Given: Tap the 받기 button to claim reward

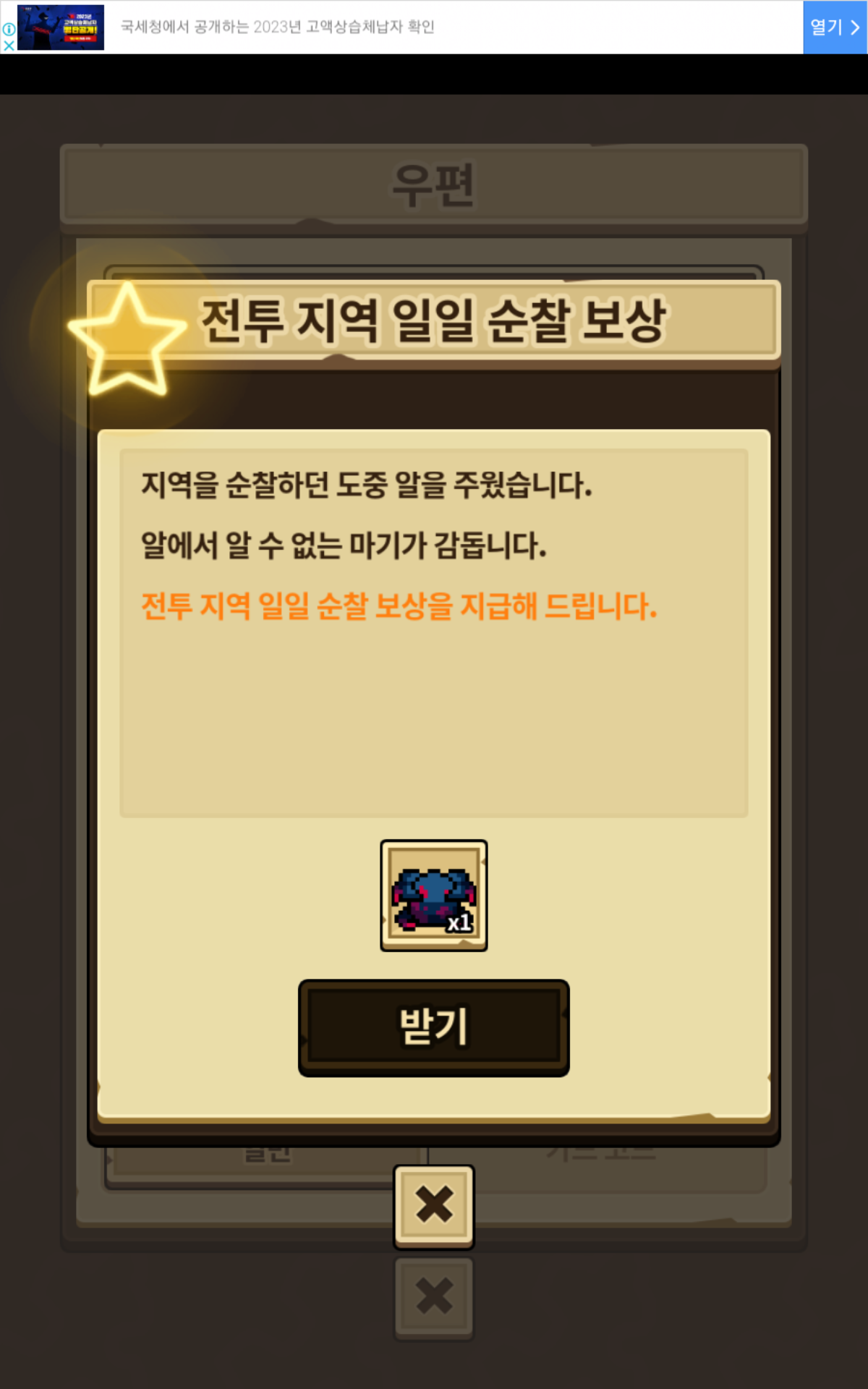Looking at the screenshot, I should click(433, 1027).
